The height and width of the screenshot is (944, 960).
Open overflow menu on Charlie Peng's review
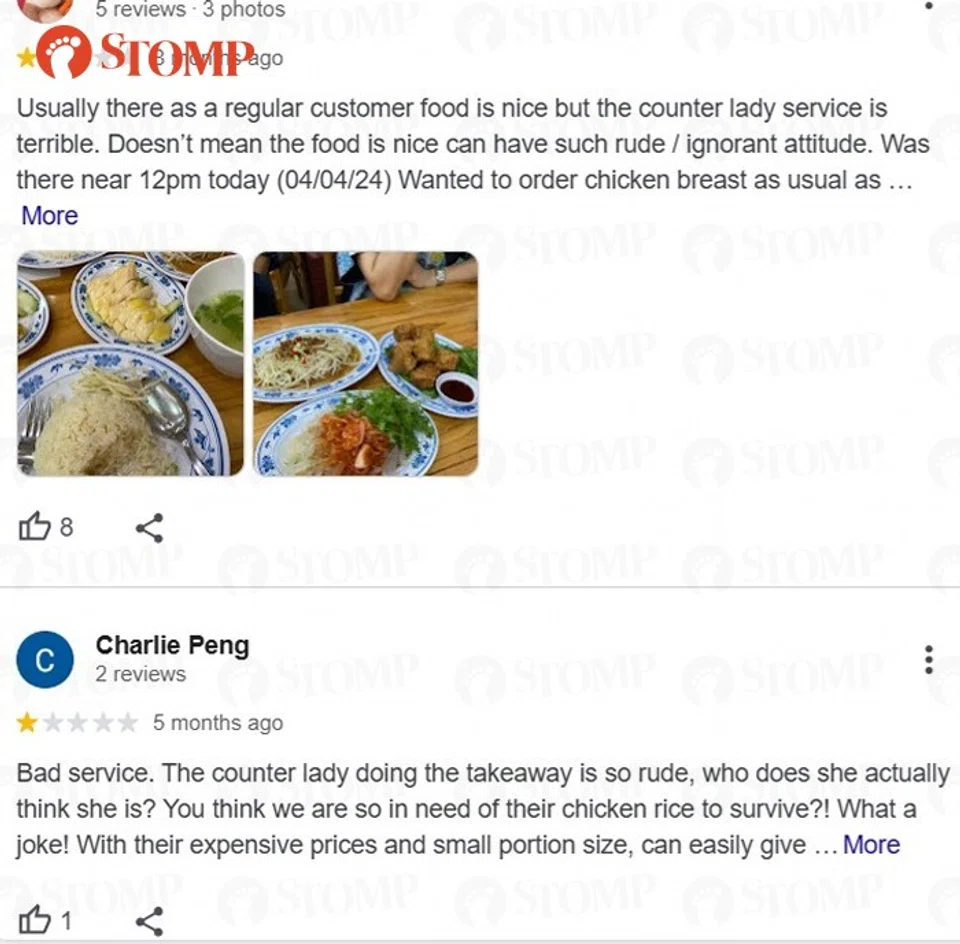929,660
